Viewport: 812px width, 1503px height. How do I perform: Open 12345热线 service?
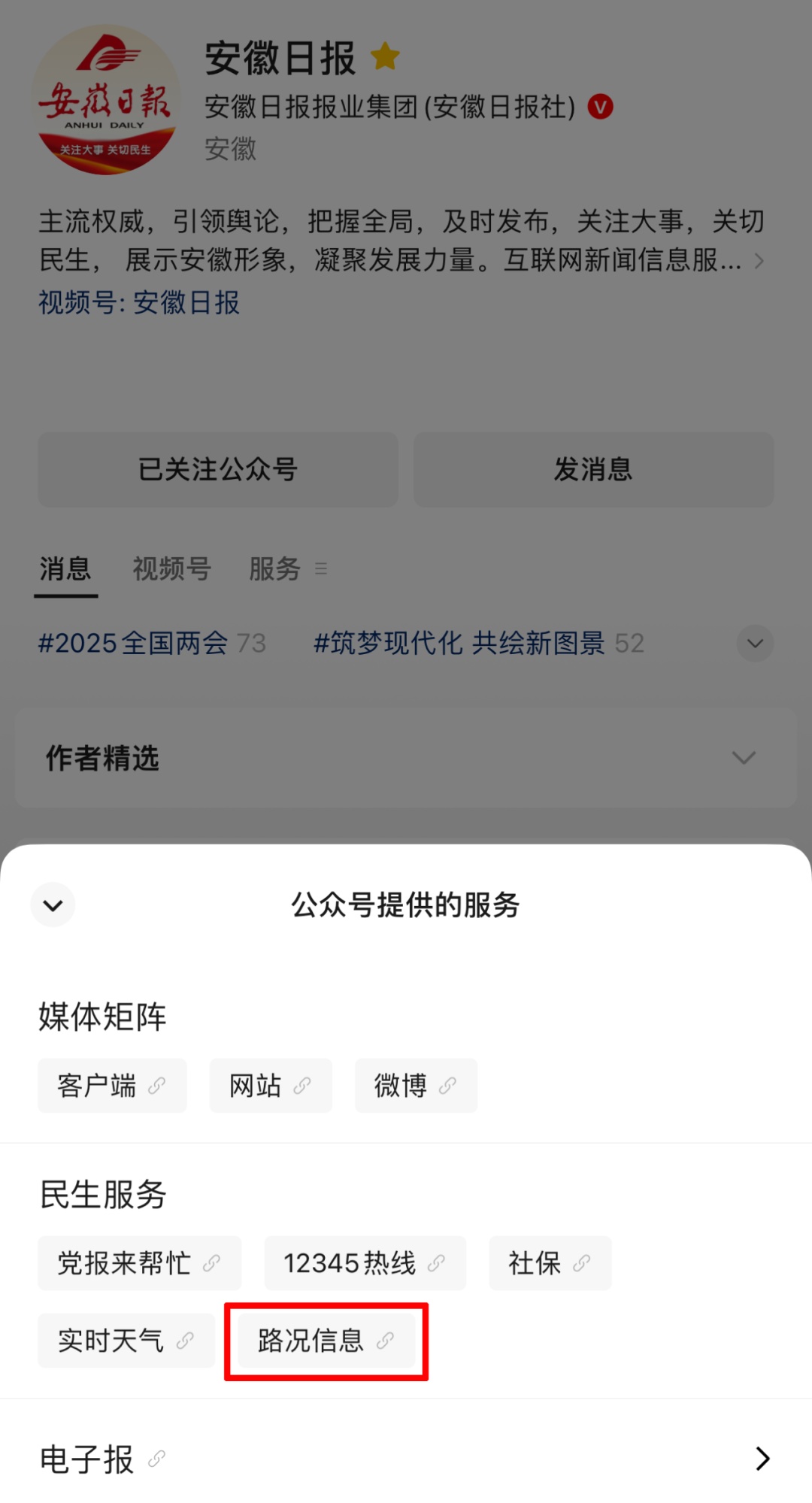point(365,1262)
